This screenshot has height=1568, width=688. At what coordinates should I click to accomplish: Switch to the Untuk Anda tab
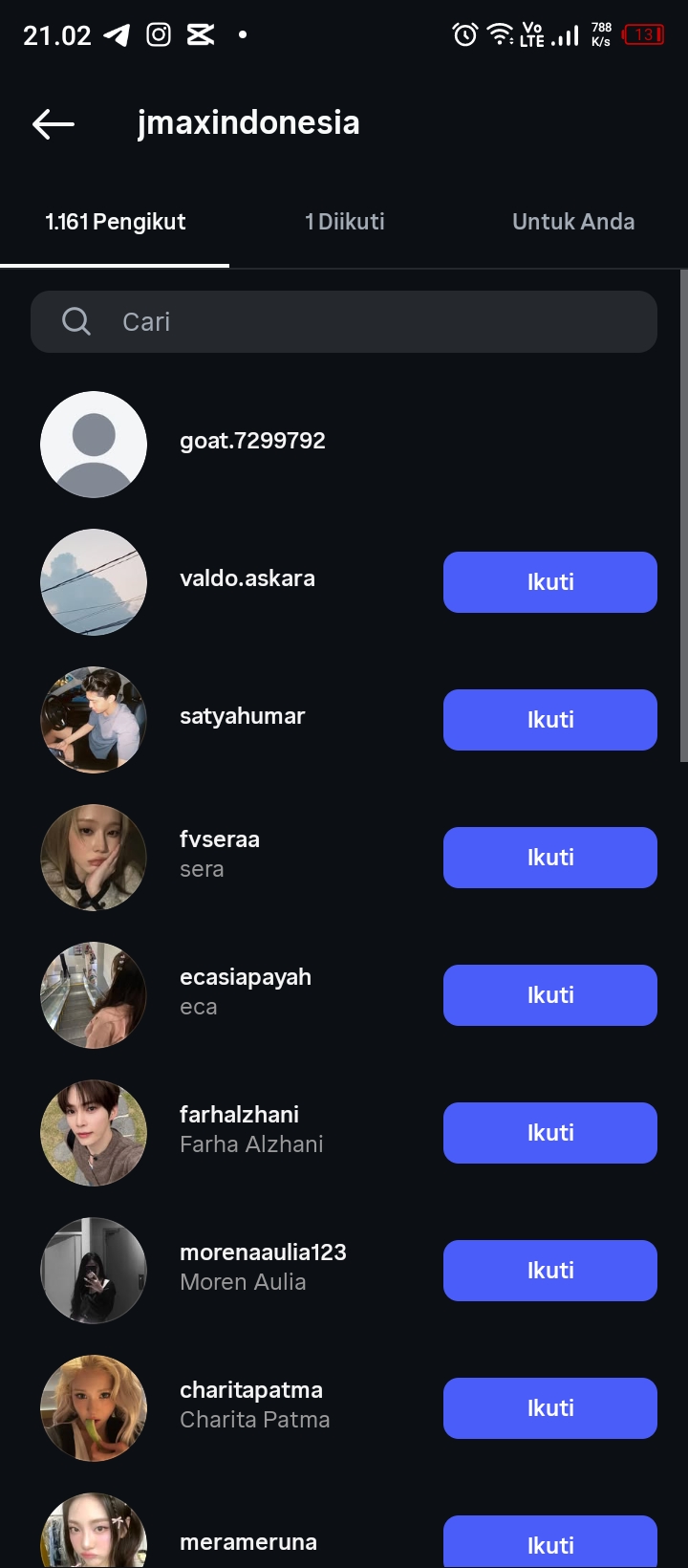[x=573, y=222]
